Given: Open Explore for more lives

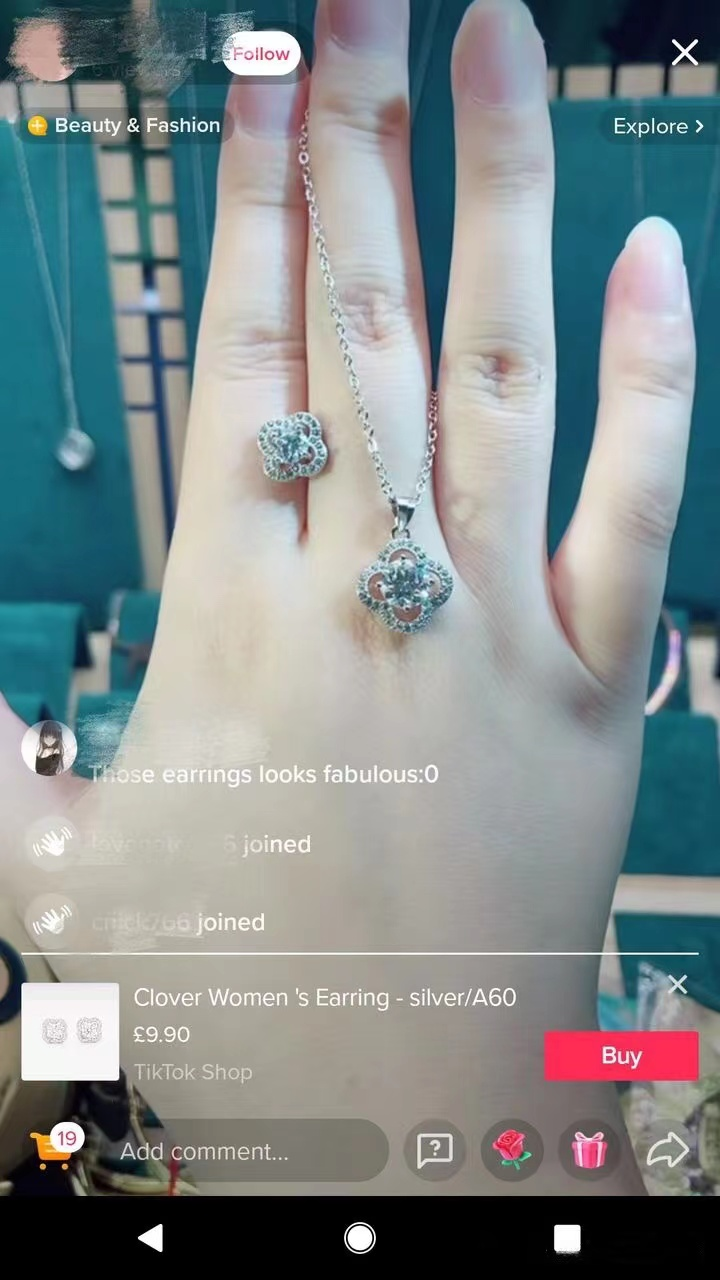Looking at the screenshot, I should [x=658, y=127].
